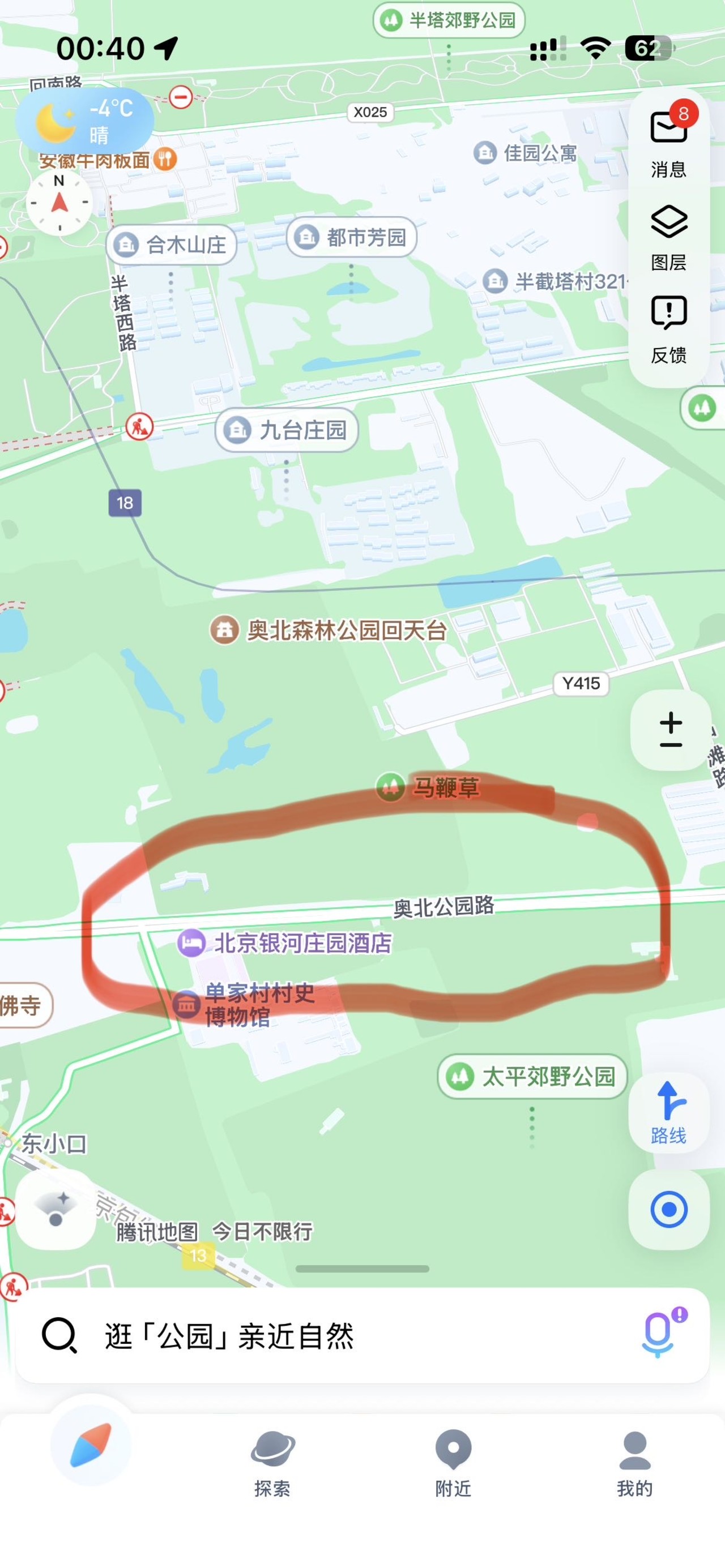The height and width of the screenshot is (1568, 725).
Task: Select the 九台庄园 place marker
Action: [287, 430]
